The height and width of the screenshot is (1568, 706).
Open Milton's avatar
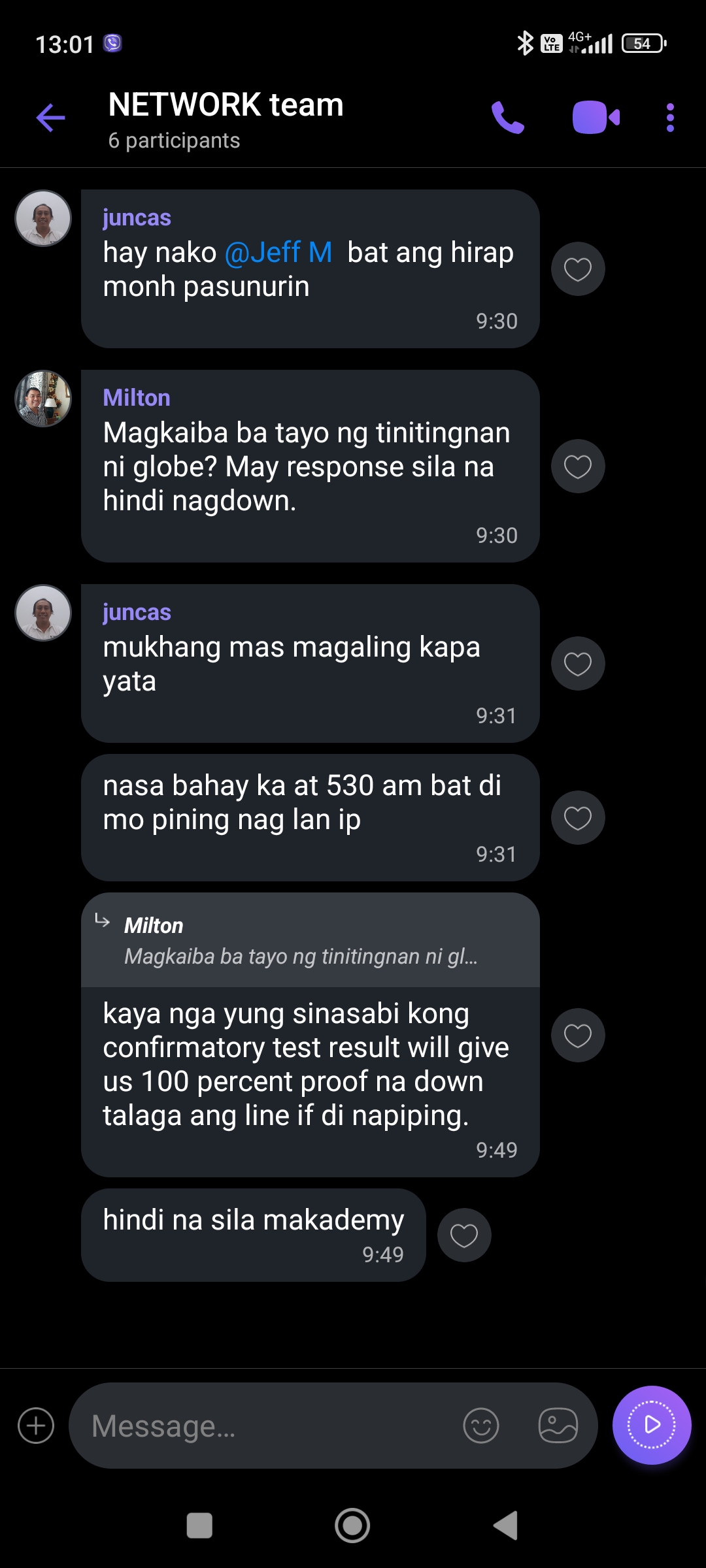[x=43, y=399]
